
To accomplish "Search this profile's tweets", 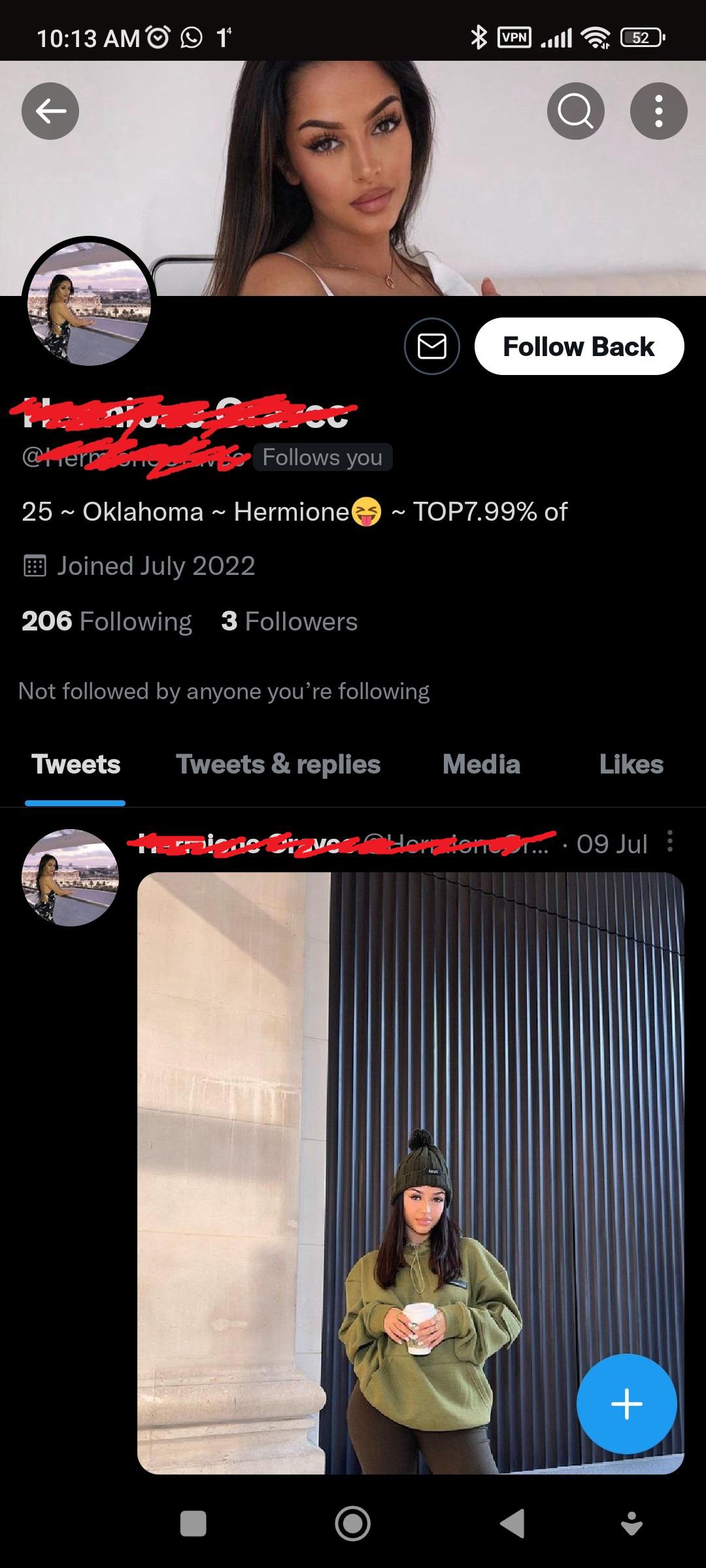I will pos(575,111).
